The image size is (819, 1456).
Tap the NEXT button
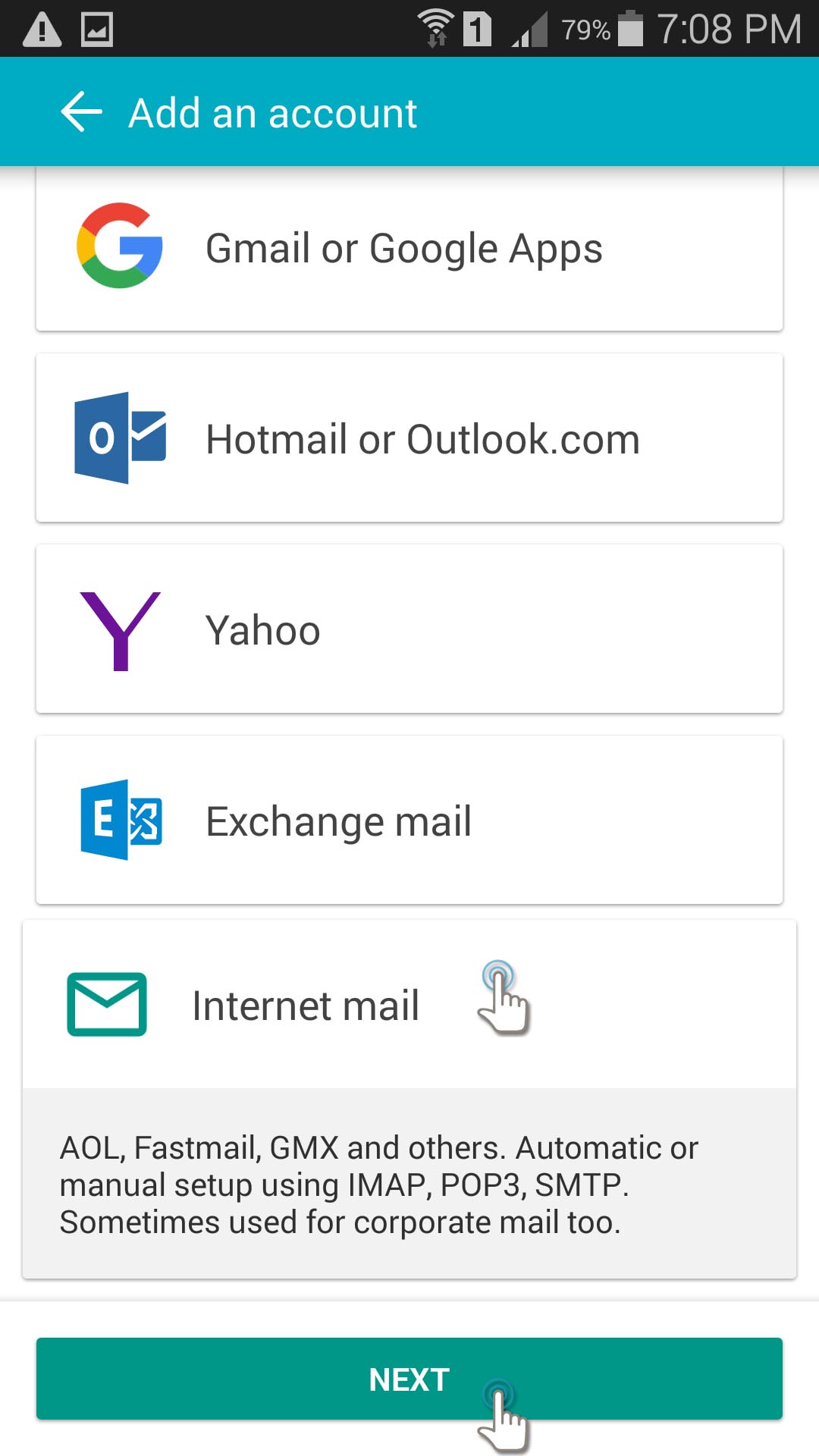[x=409, y=1379]
